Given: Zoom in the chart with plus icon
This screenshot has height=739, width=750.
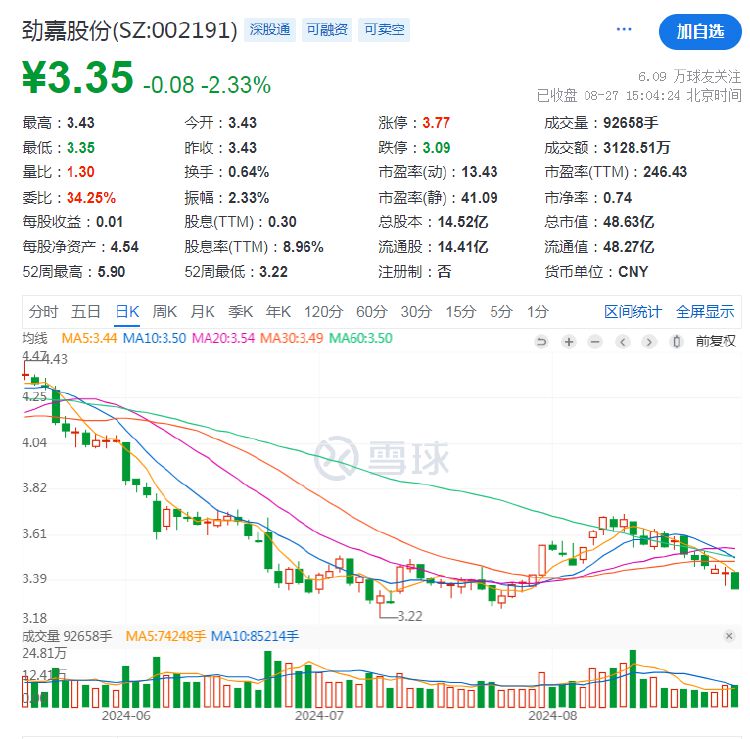Looking at the screenshot, I should click(569, 341).
